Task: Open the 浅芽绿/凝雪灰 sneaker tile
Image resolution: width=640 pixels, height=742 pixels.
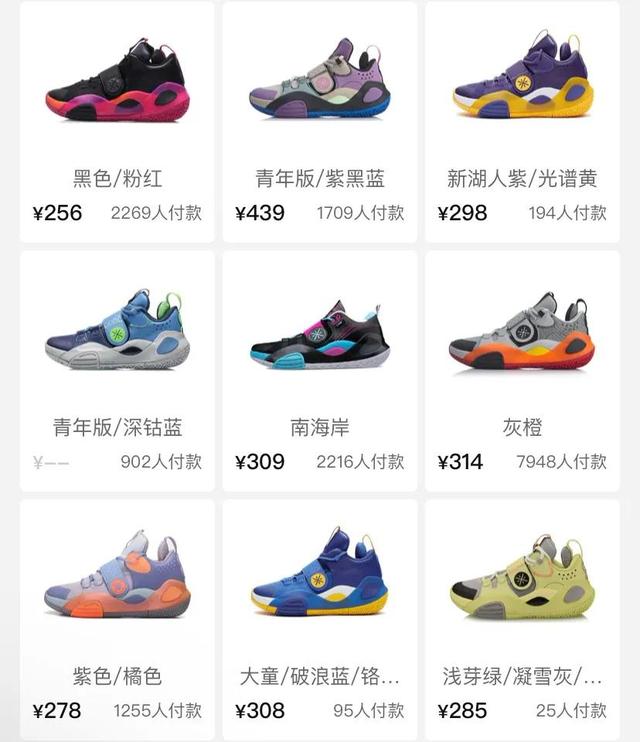Action: (522, 620)
